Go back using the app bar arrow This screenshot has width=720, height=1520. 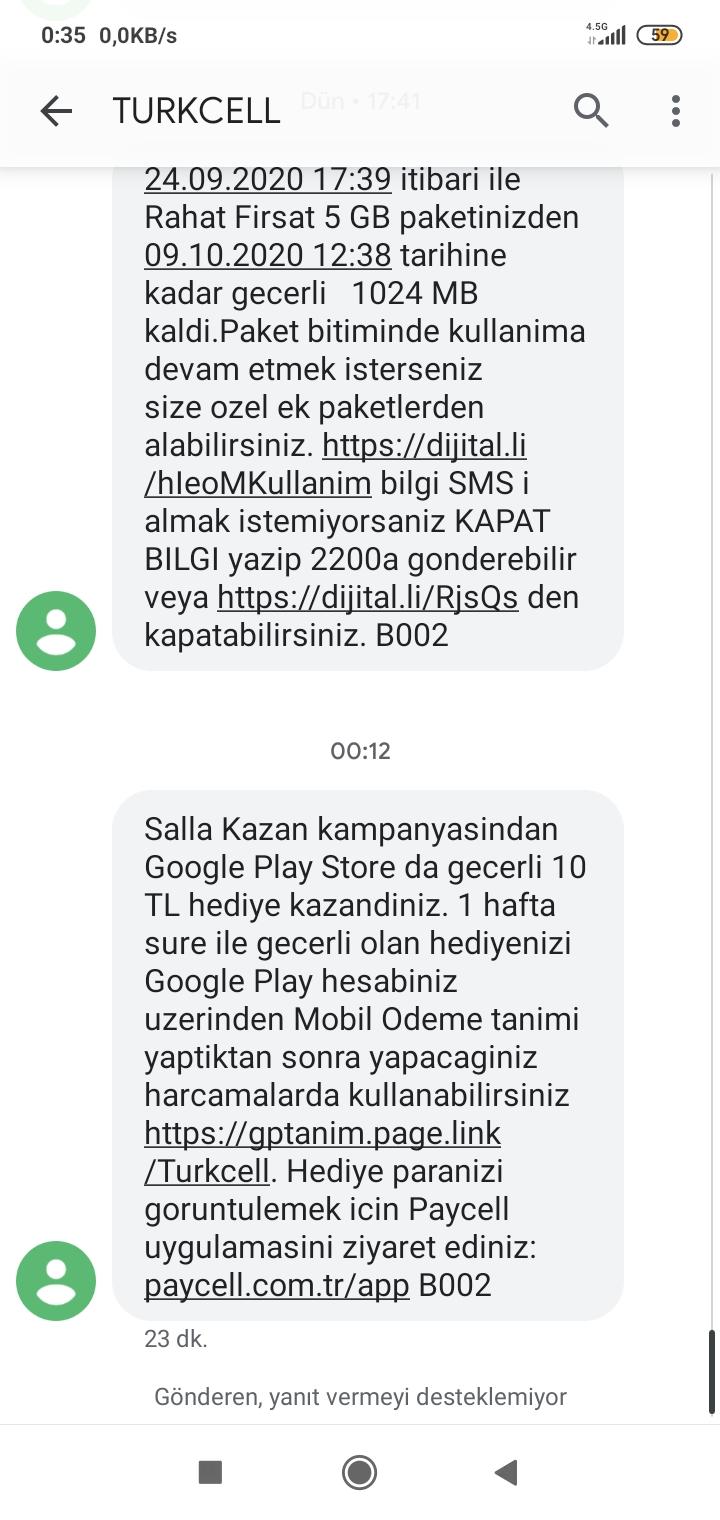pos(56,111)
